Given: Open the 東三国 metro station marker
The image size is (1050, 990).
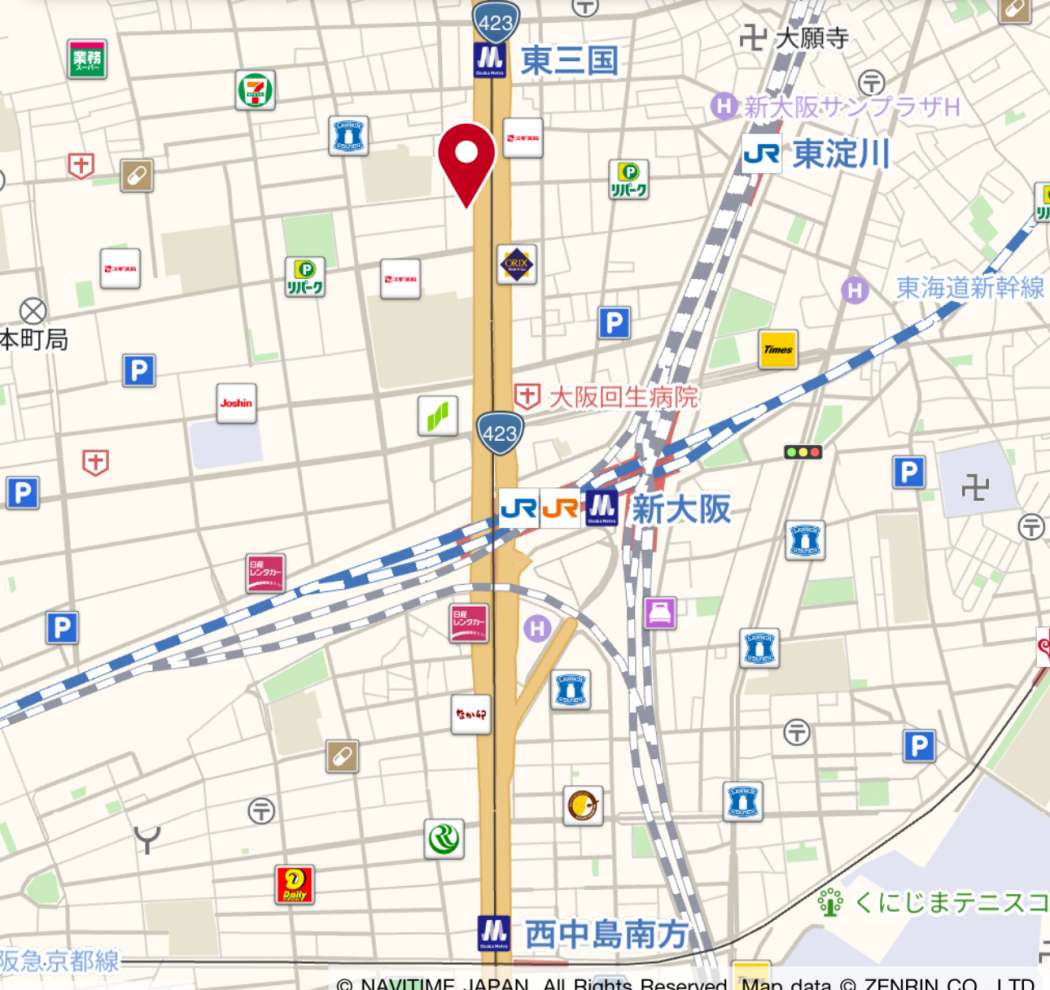Looking at the screenshot, I should tap(490, 59).
